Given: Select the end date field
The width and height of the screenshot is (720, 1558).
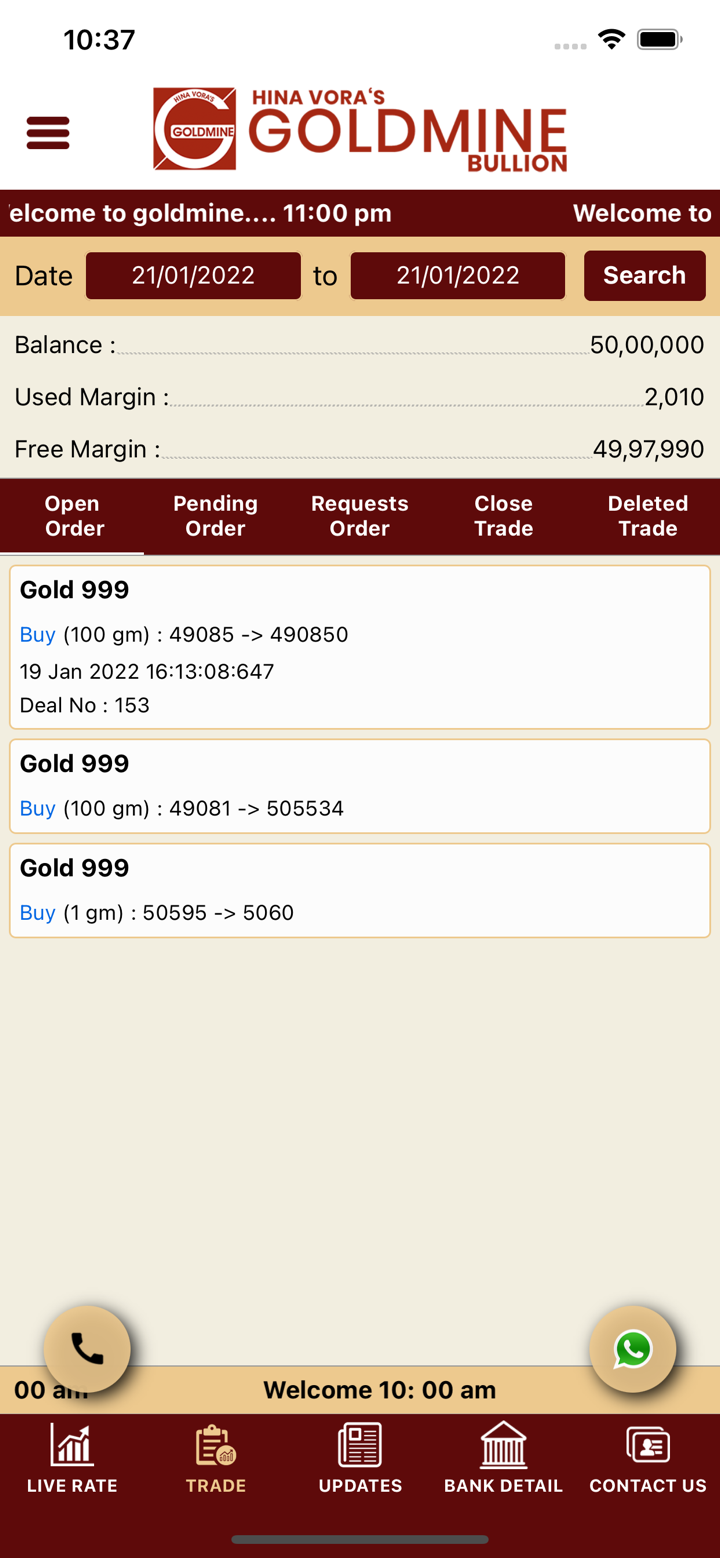Looking at the screenshot, I should (x=457, y=276).
